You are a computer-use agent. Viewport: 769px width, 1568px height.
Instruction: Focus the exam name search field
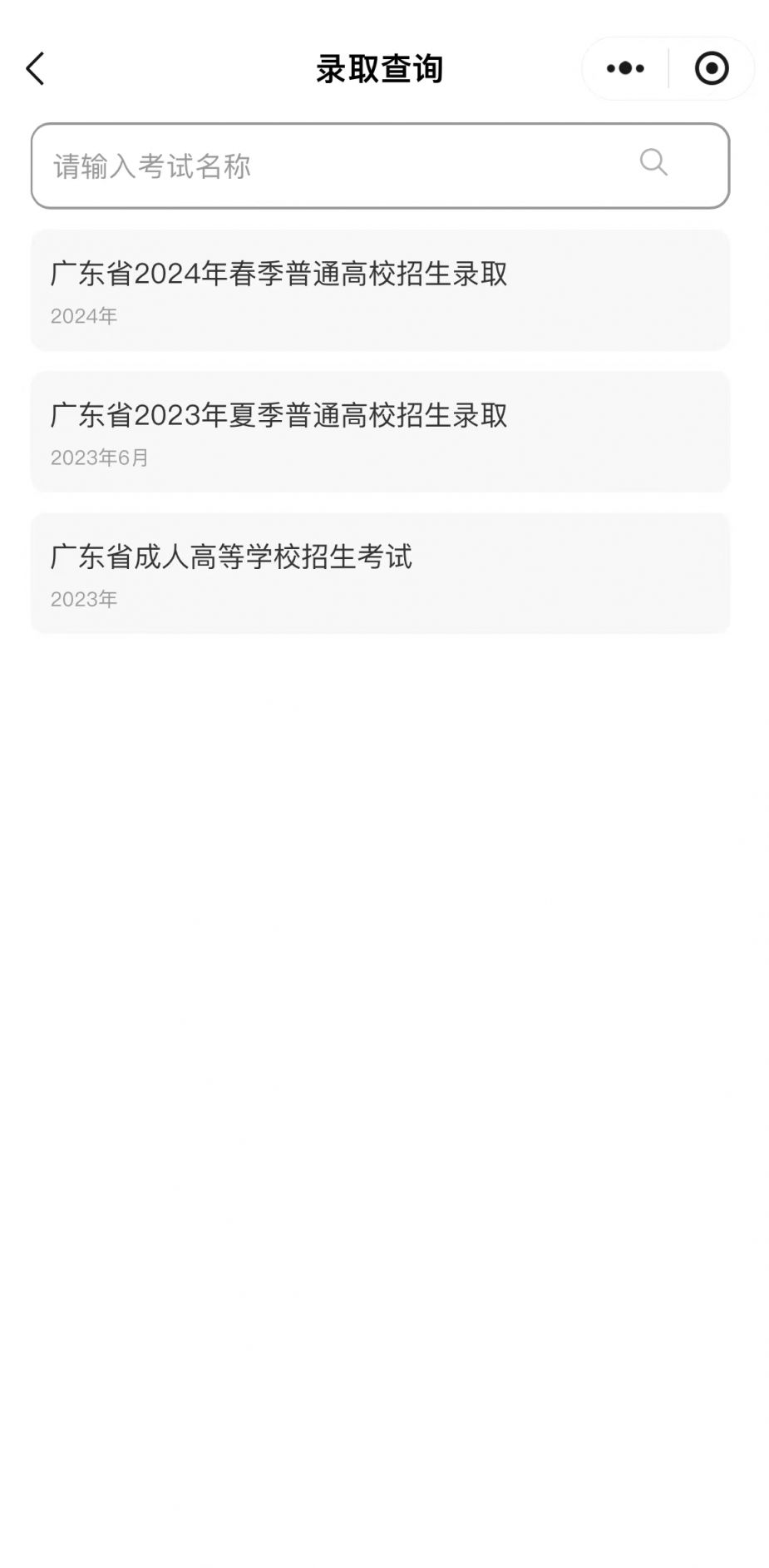[x=380, y=166]
